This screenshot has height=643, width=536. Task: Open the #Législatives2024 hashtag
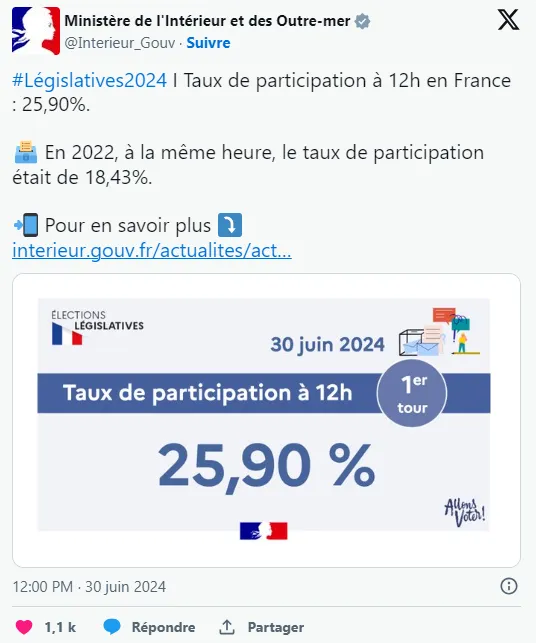pyautogui.click(x=90, y=80)
